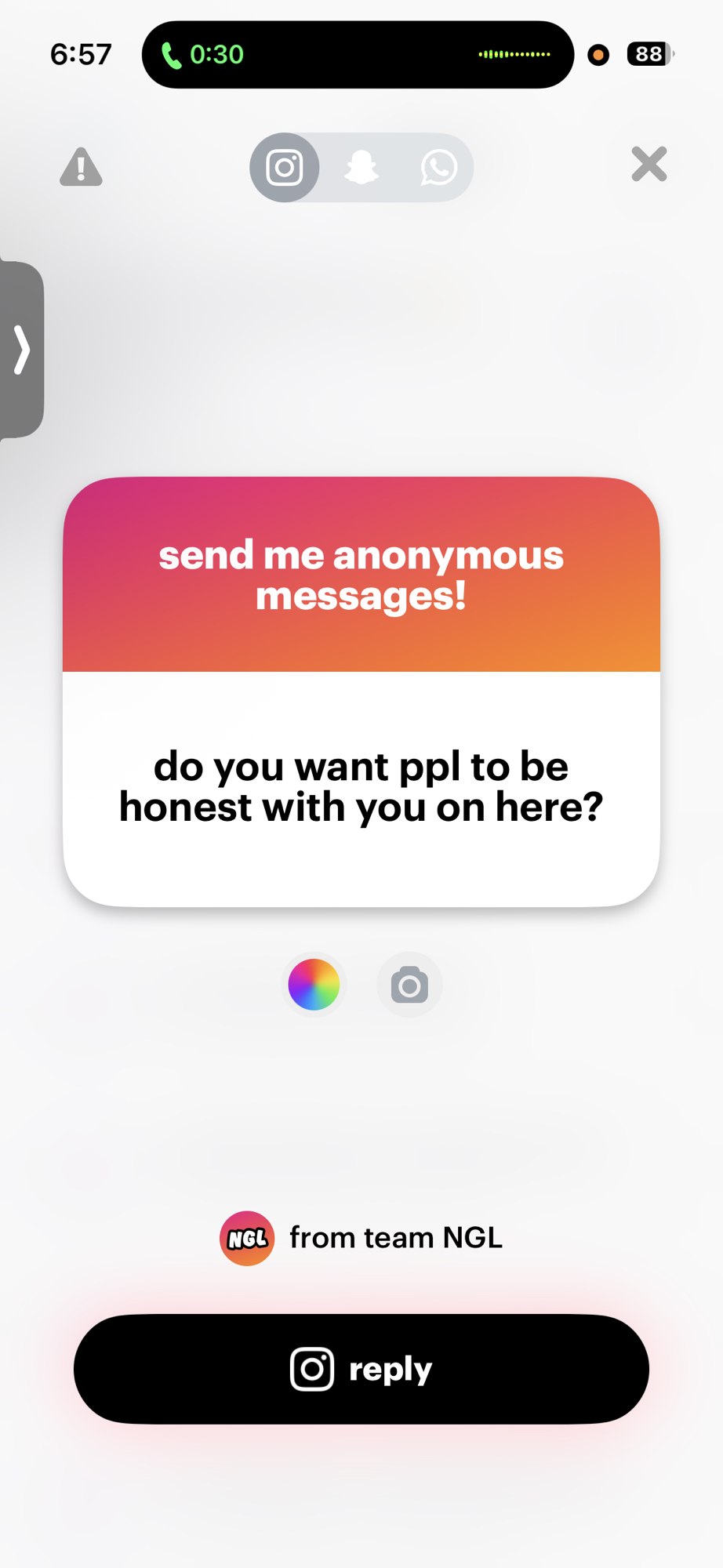Expand the side panel arrow handle
The width and height of the screenshot is (723, 1568).
tap(22, 350)
